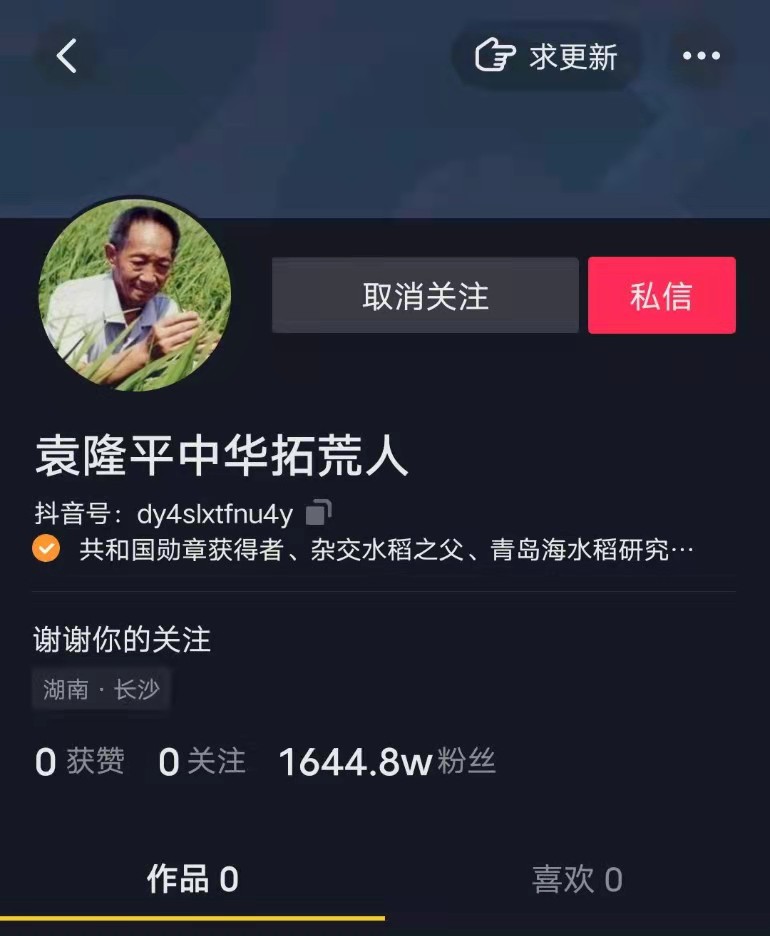Open the three-dot overflow menu
The width and height of the screenshot is (770, 936).
(701, 56)
